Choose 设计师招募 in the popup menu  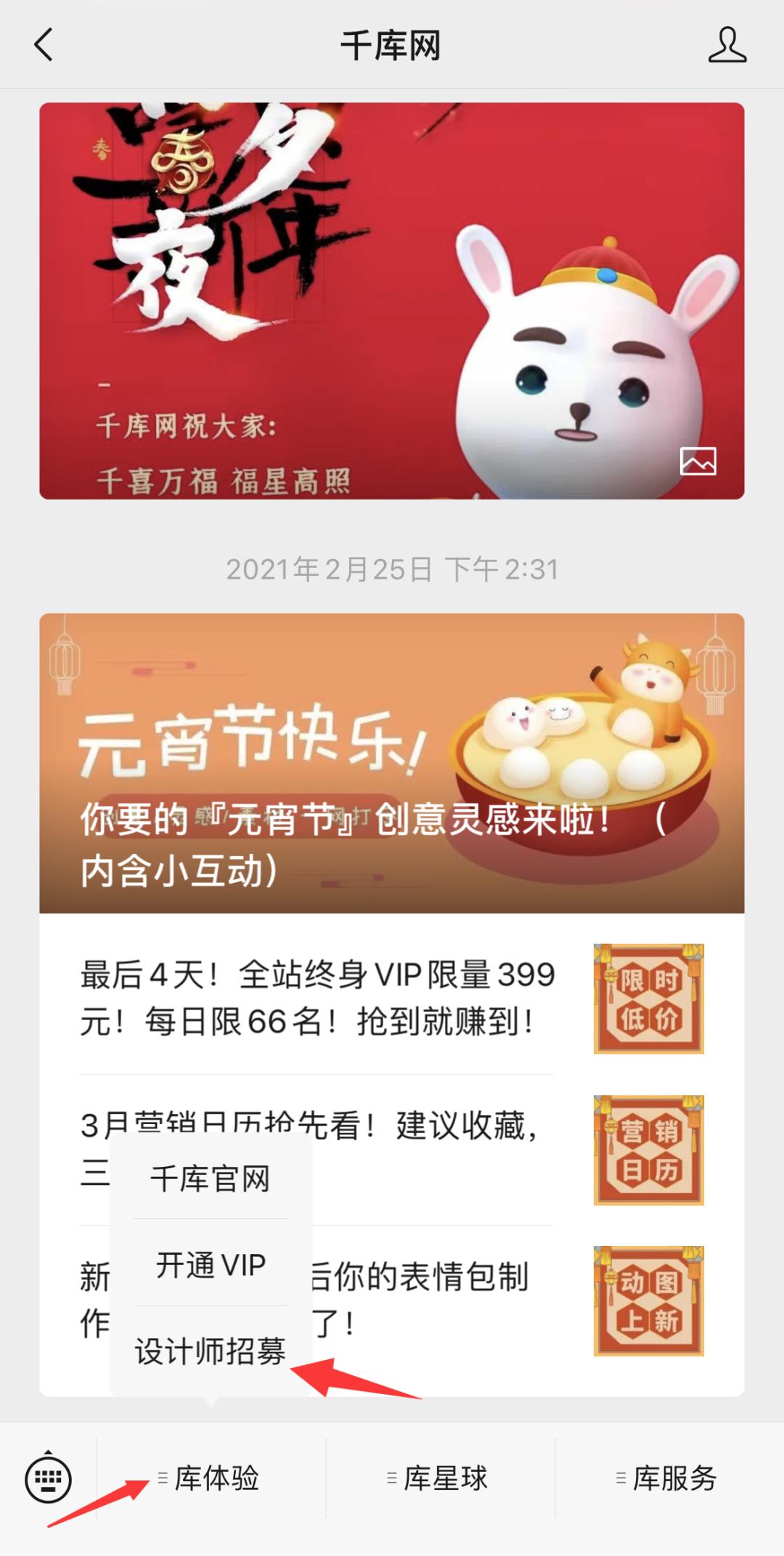pyautogui.click(x=210, y=1349)
